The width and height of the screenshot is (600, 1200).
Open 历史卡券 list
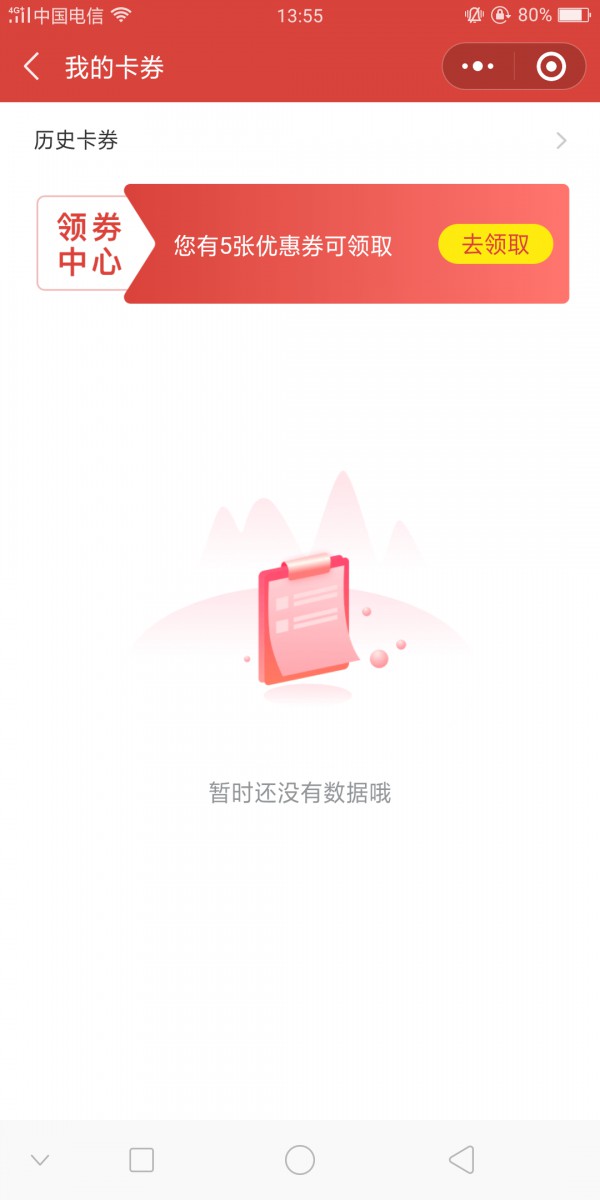300,141
